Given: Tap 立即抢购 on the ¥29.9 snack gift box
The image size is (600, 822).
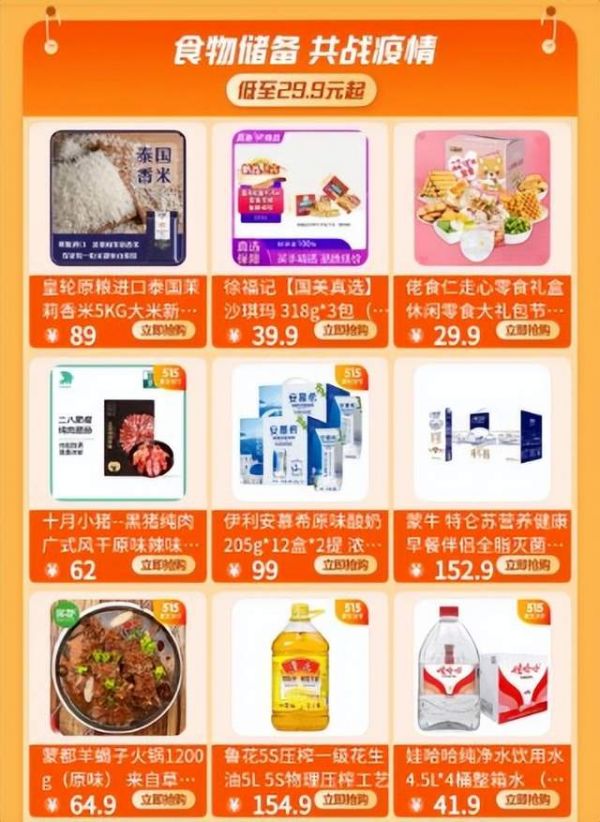Looking at the screenshot, I should 527,331.
